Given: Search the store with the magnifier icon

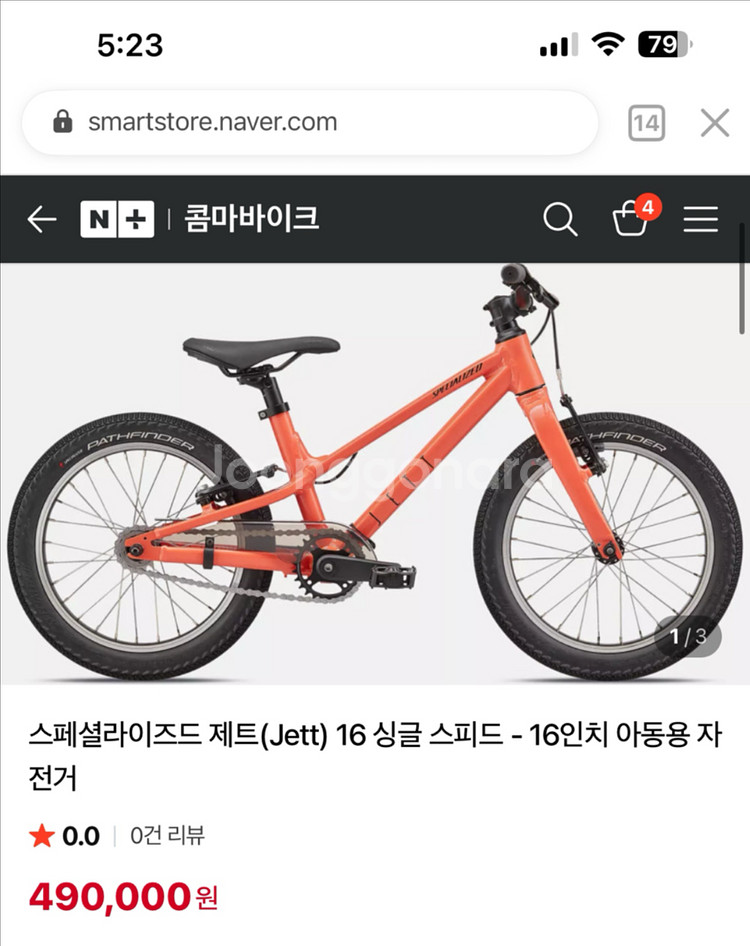Looking at the screenshot, I should pyautogui.click(x=560, y=219).
